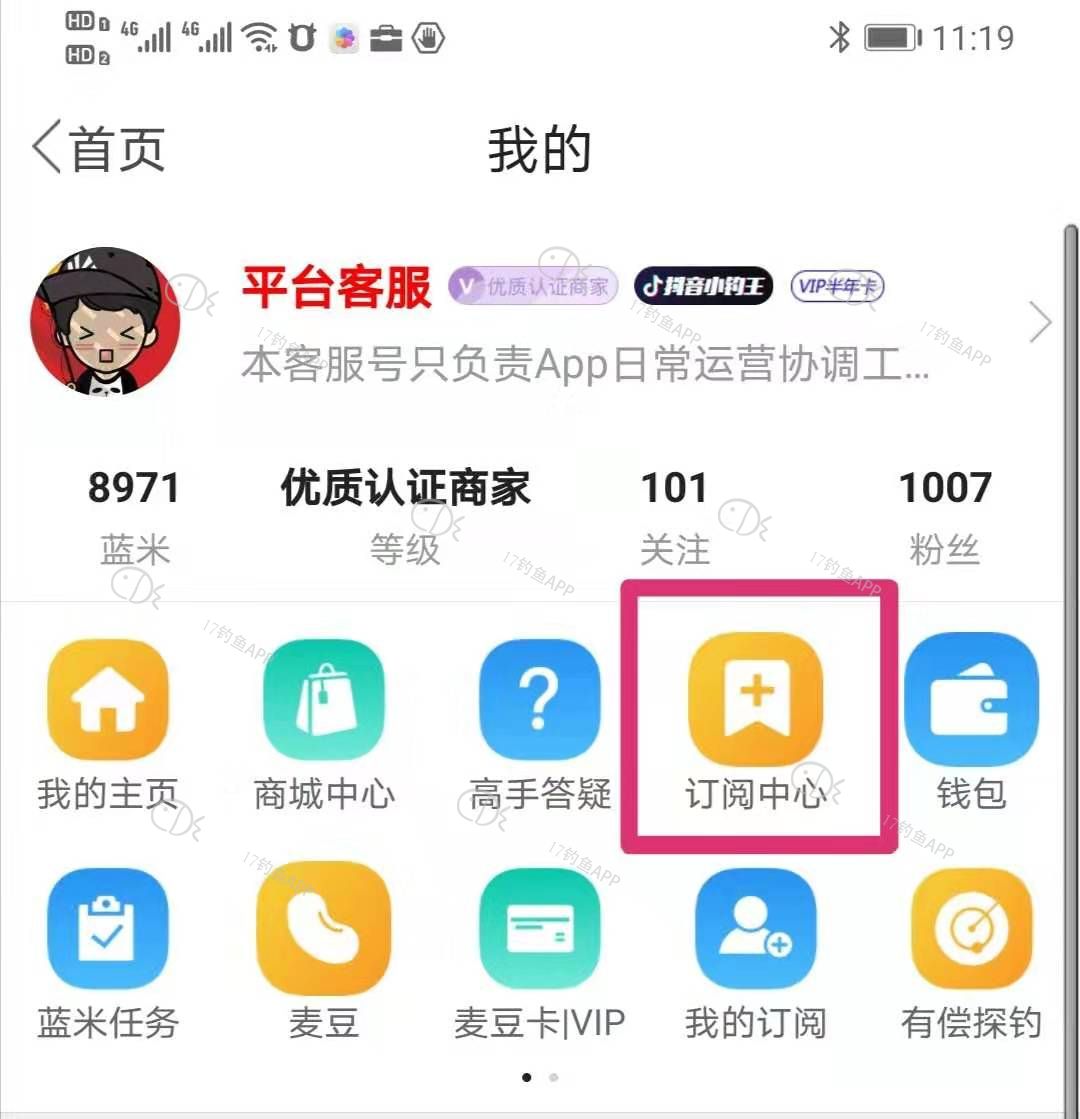Tap the 优质认证商家 badge beside the name
This screenshot has width=1080, height=1119.
point(533,287)
